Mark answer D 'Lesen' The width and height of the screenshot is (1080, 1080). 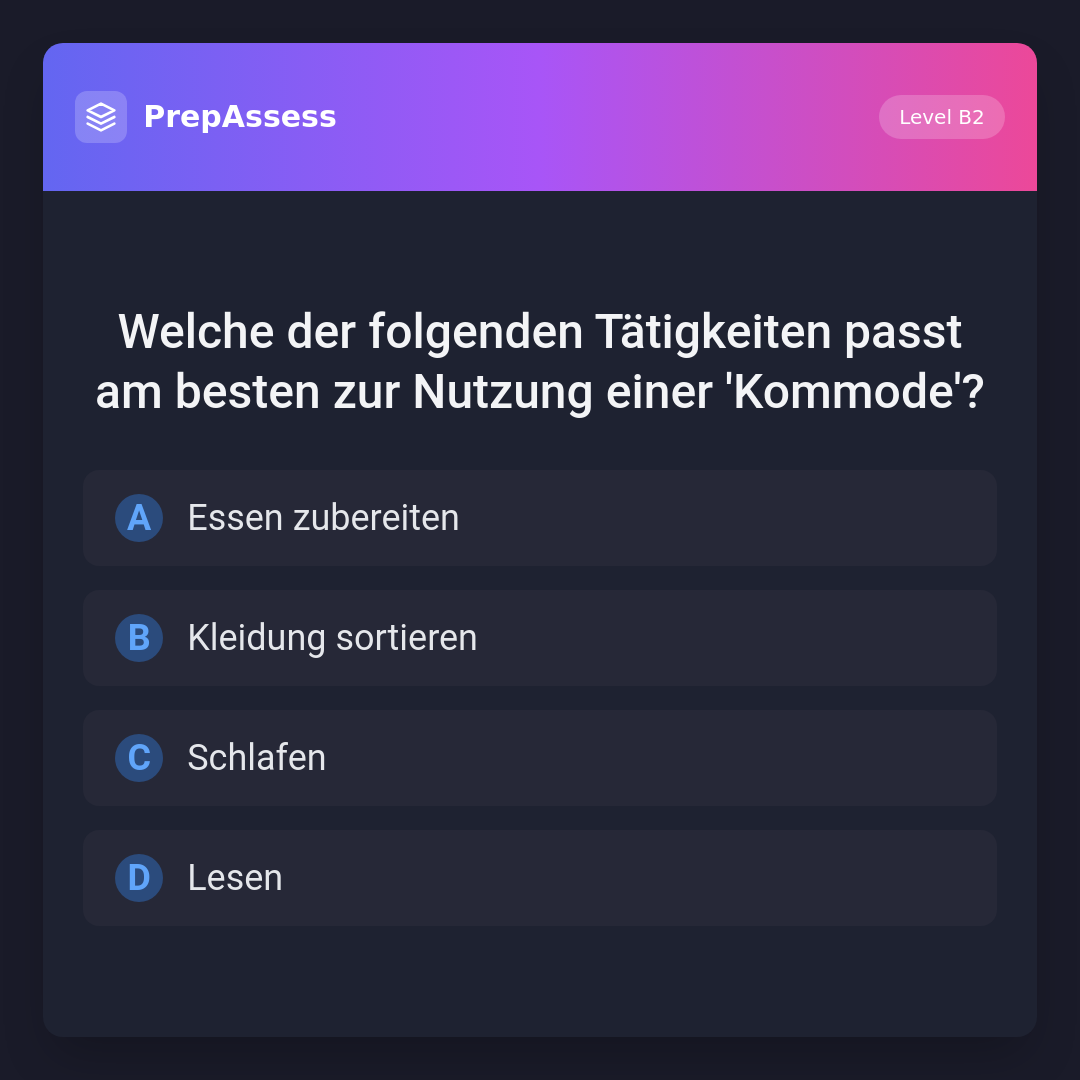coord(540,878)
